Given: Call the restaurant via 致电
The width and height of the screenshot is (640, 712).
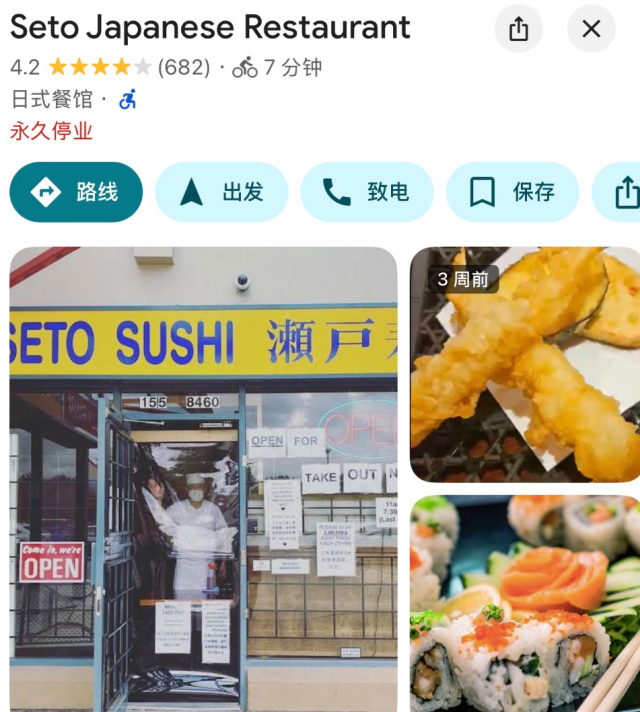Looking at the screenshot, I should point(367,192).
